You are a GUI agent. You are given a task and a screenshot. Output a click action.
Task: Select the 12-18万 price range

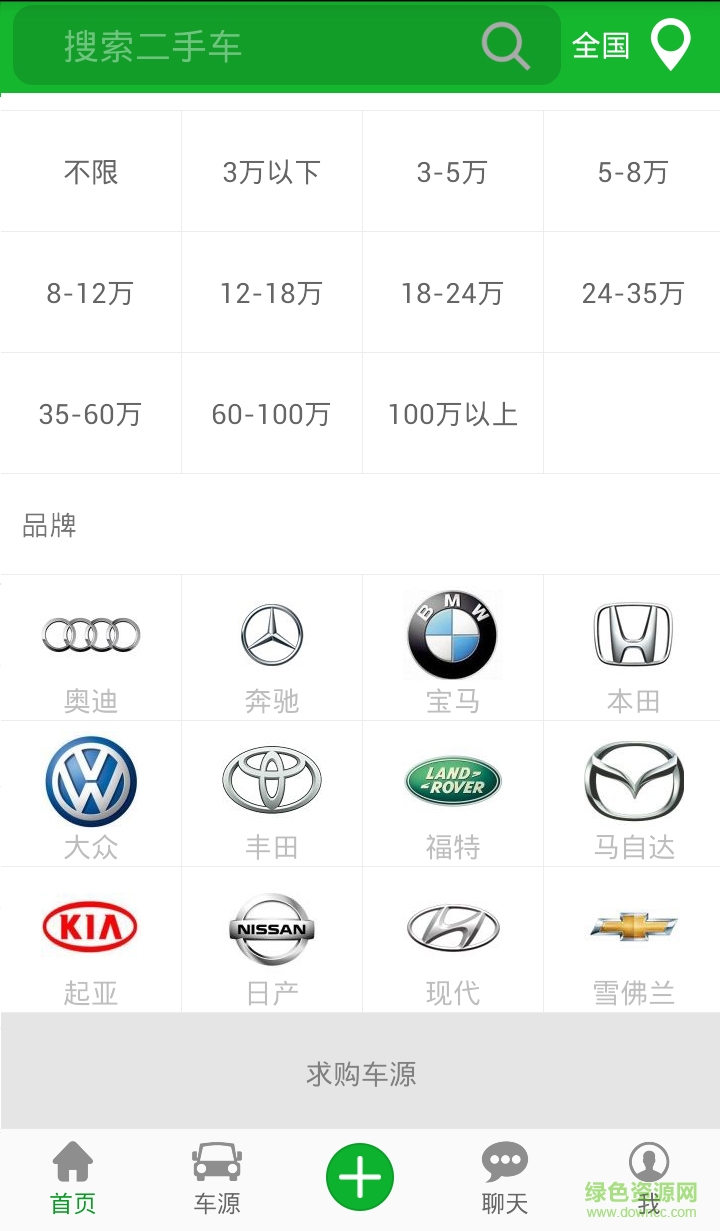point(271,293)
